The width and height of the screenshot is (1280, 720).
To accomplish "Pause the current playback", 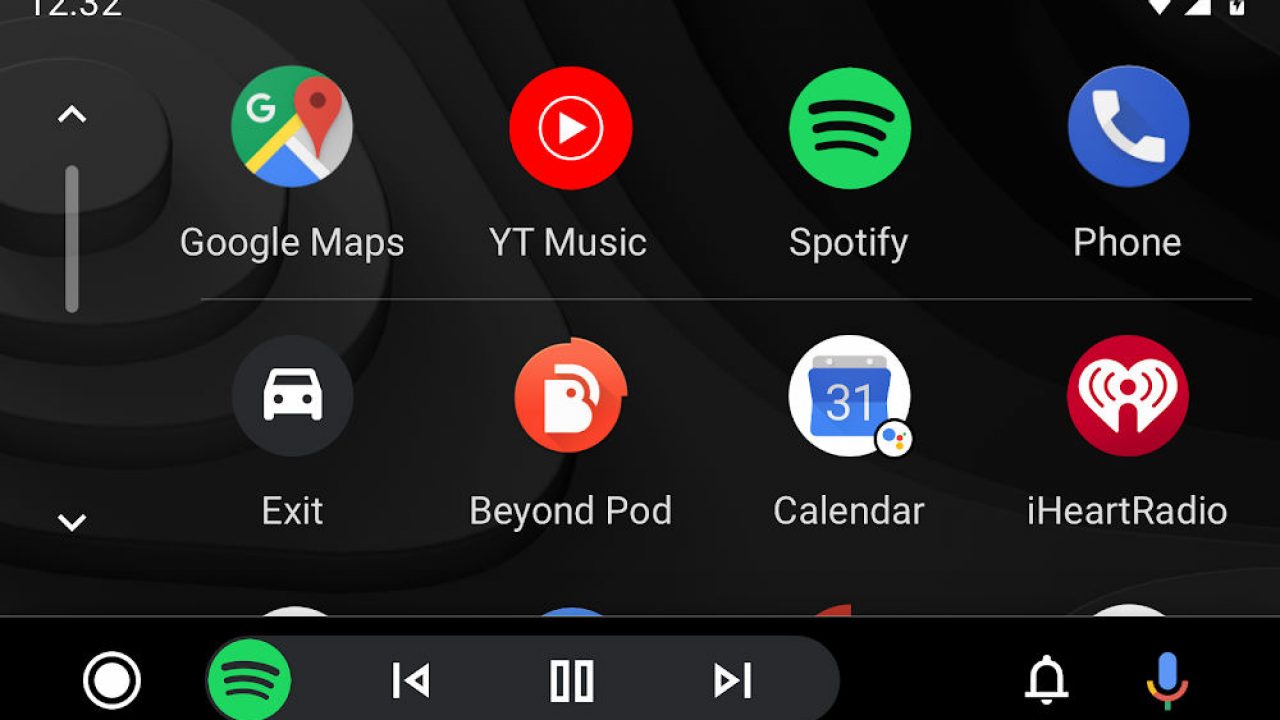I will pyautogui.click(x=572, y=680).
